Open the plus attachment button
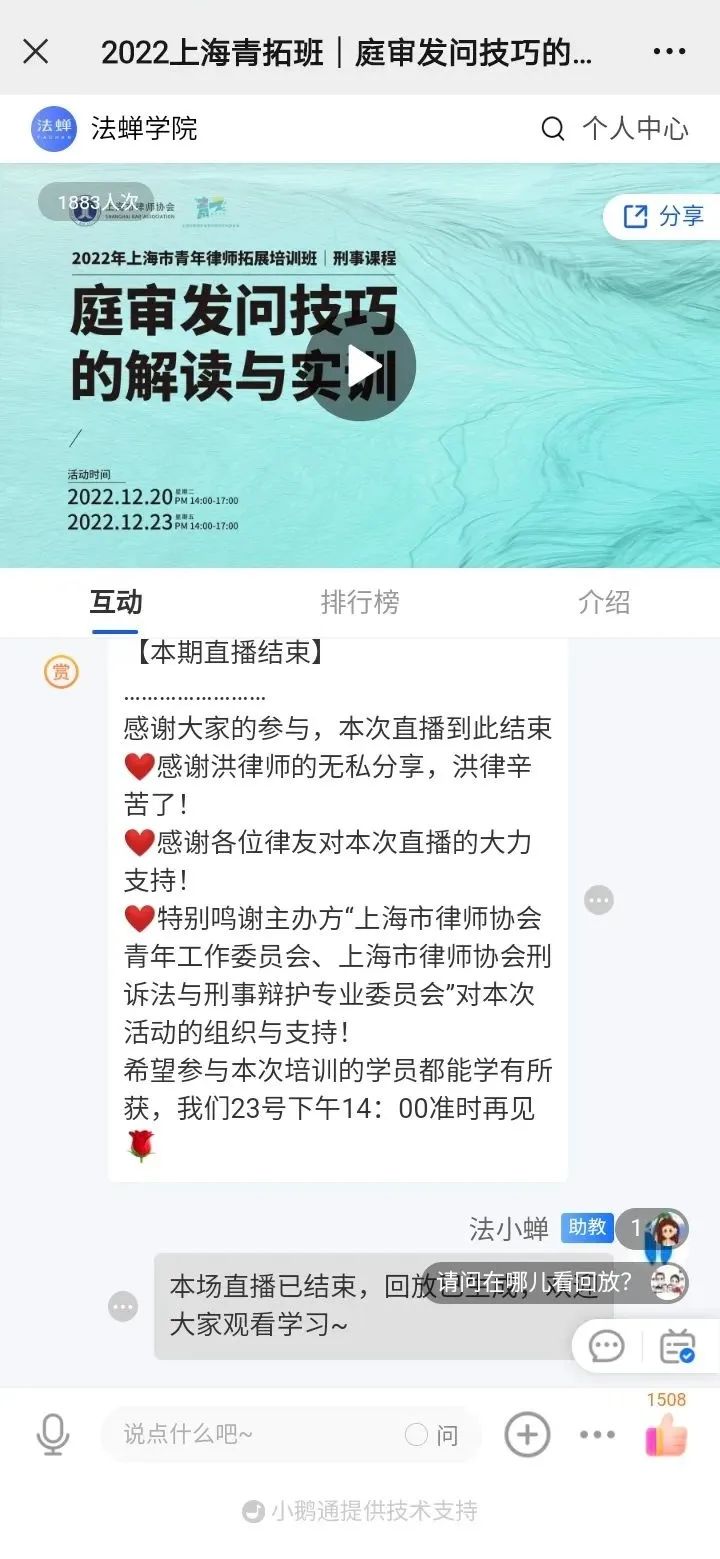Viewport: 720px width, 1559px height. click(527, 1435)
